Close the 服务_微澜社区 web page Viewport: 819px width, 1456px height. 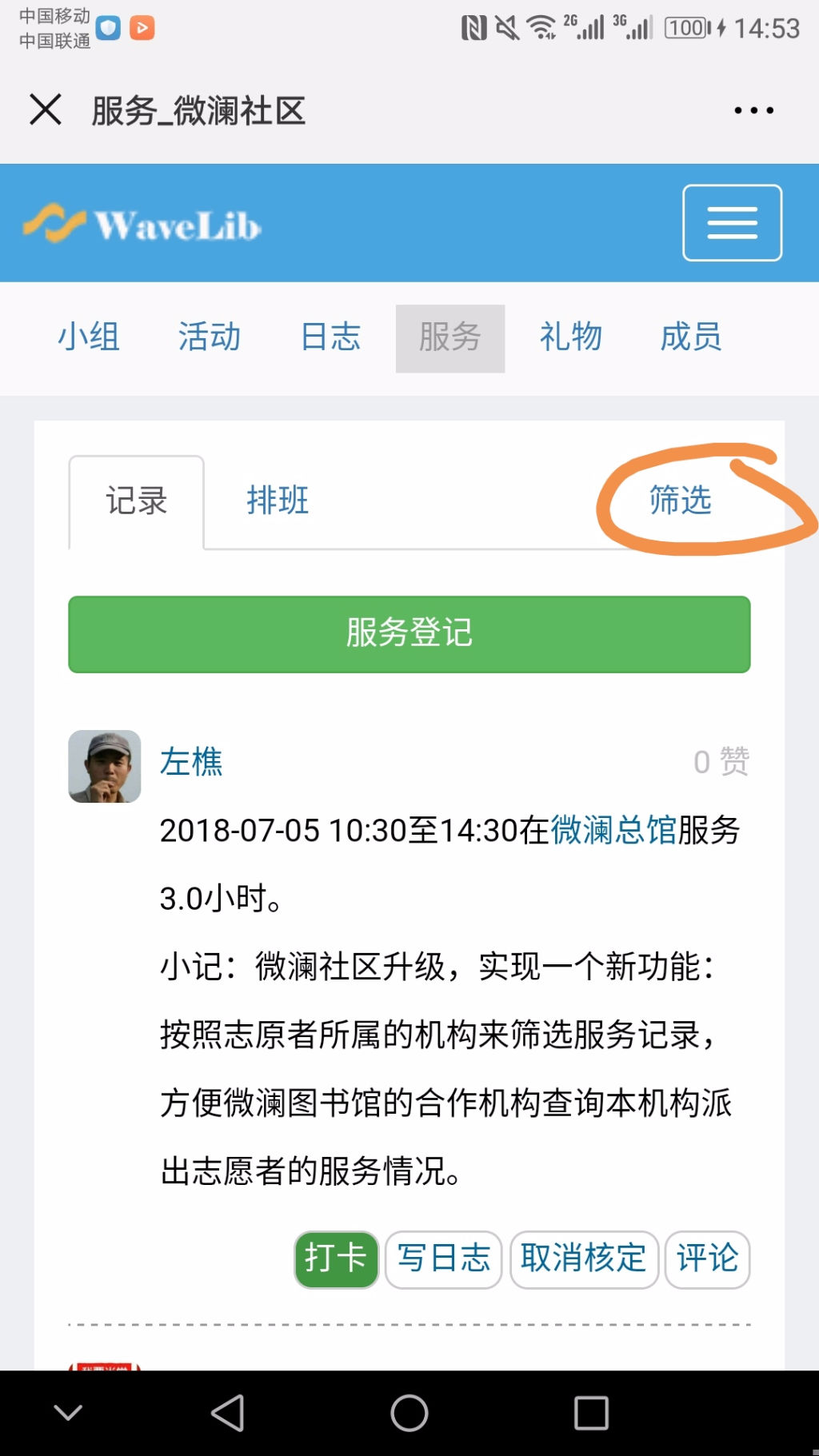coord(46,110)
